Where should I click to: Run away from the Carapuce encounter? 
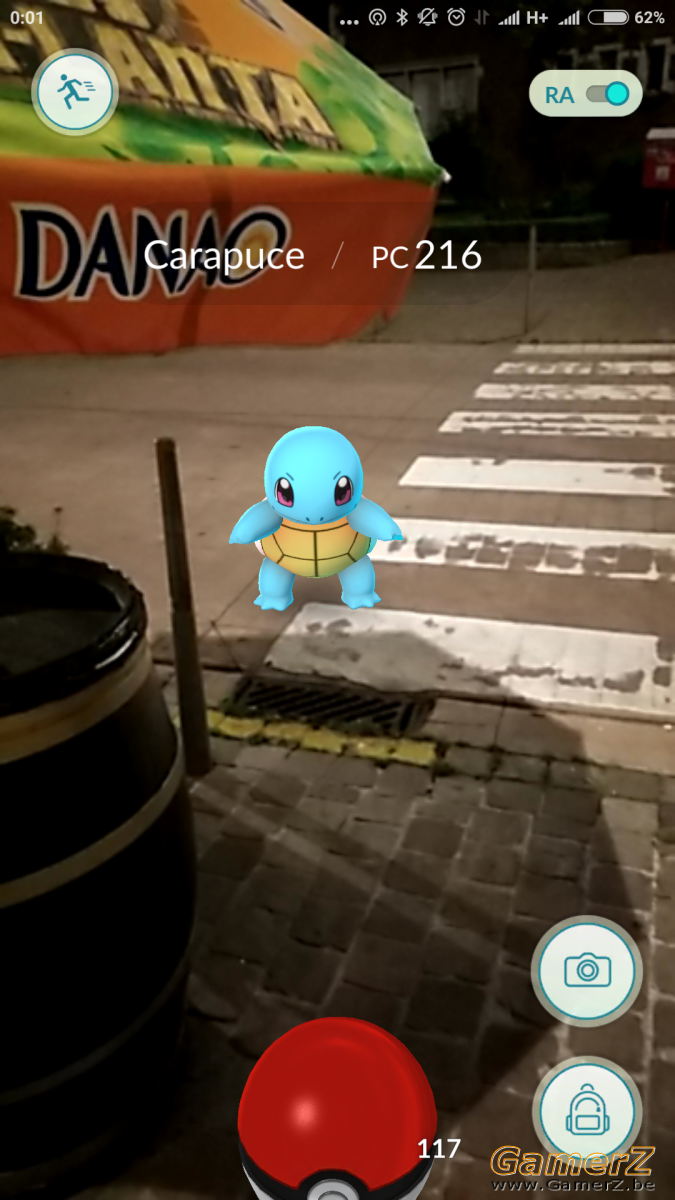pos(75,93)
